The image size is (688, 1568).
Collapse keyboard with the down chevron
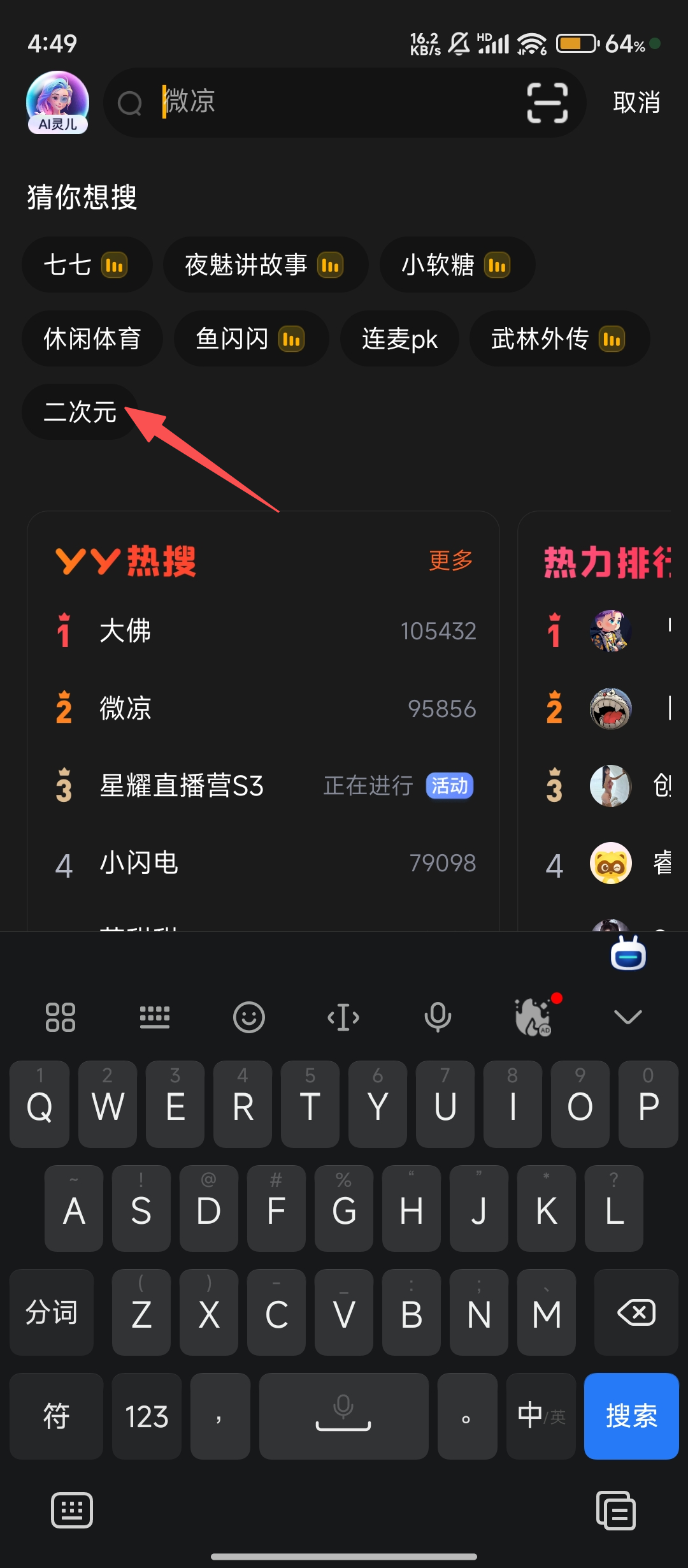pos(627,1017)
